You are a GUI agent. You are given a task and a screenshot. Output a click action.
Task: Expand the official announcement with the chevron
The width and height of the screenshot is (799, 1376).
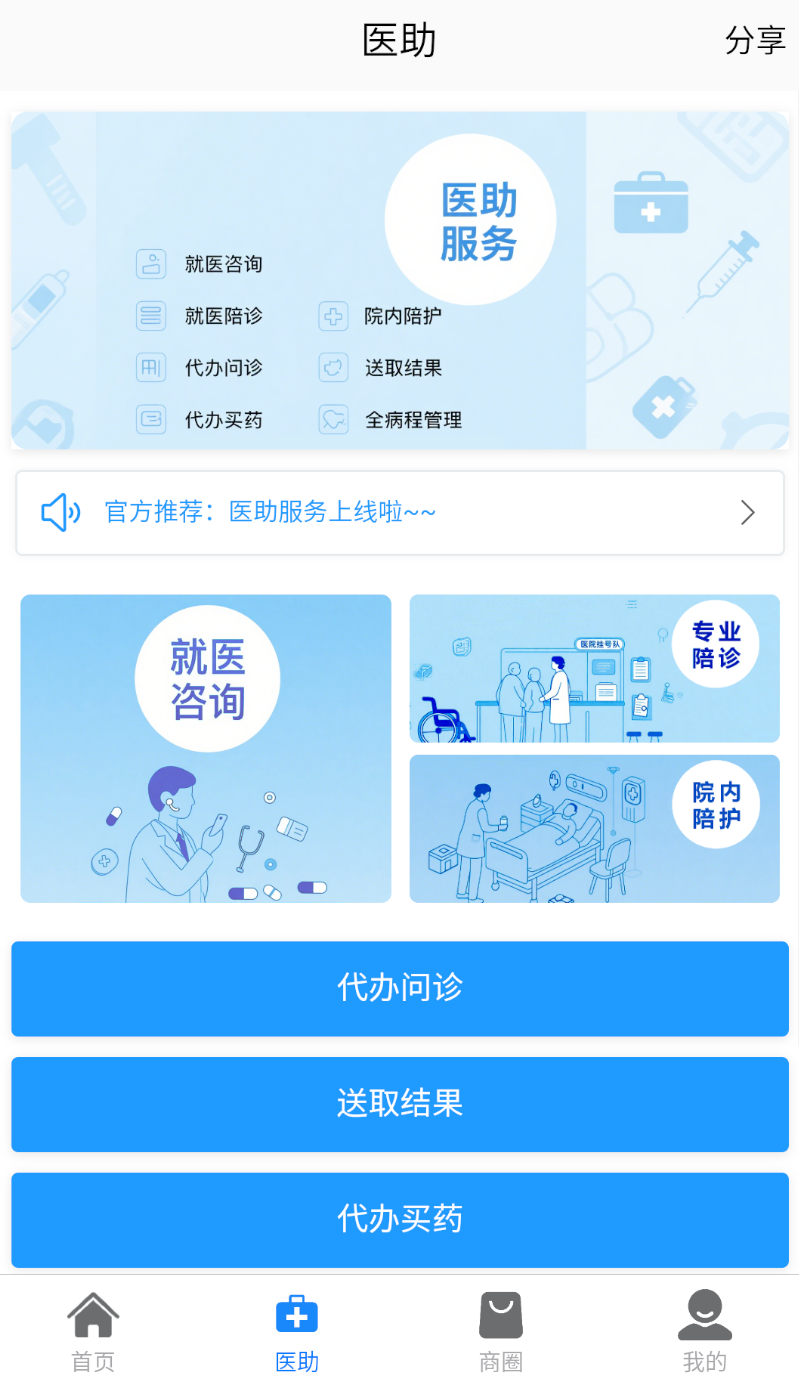click(747, 512)
